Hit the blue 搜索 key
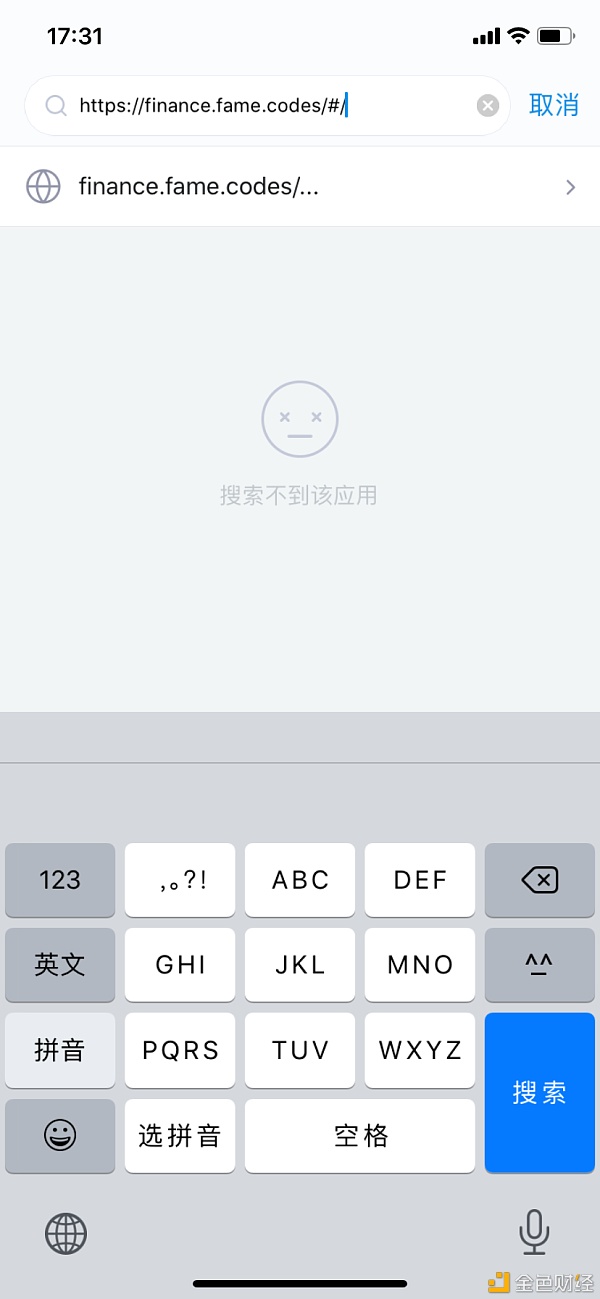Viewport: 600px width, 1299px height. click(540, 1093)
